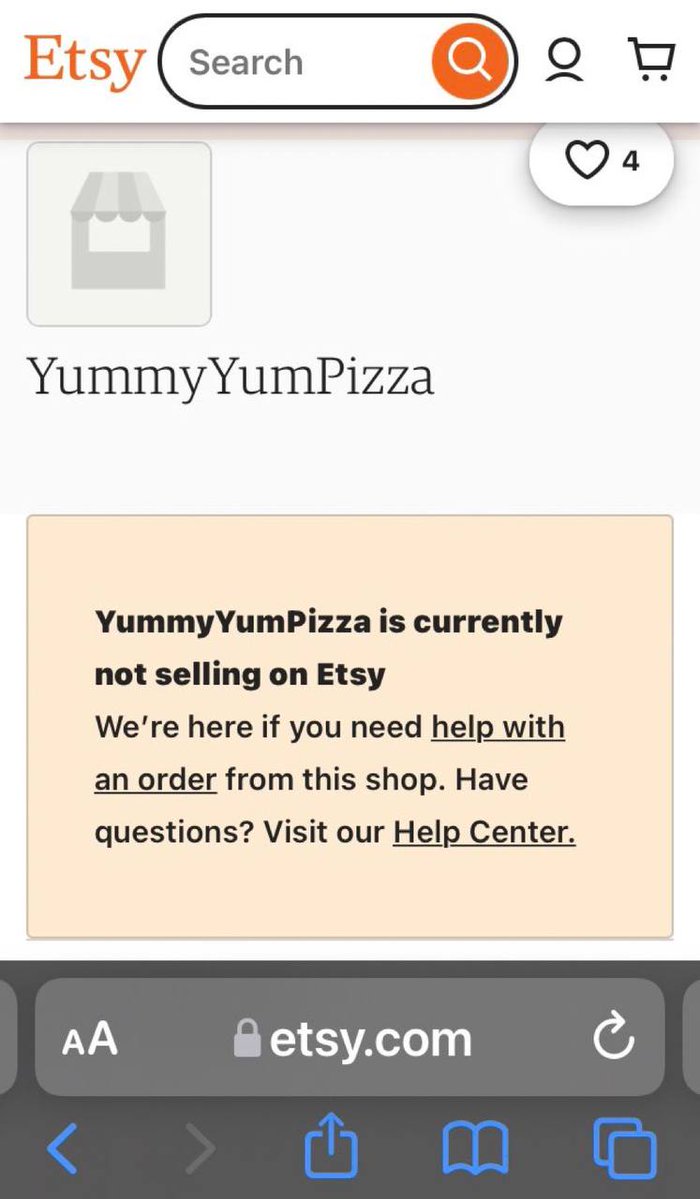700x1199 pixels.
Task: Open the account profile icon
Action: [564, 62]
